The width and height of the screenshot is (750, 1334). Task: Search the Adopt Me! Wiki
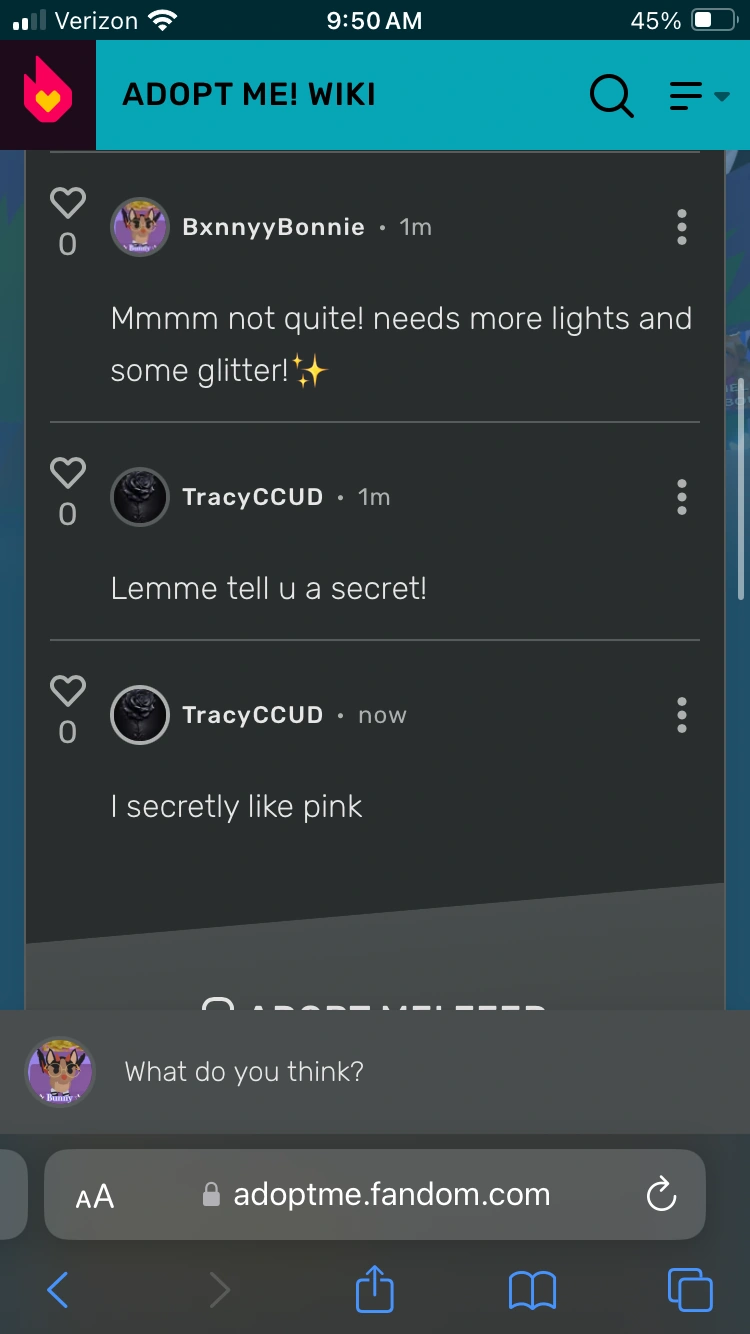pos(611,96)
